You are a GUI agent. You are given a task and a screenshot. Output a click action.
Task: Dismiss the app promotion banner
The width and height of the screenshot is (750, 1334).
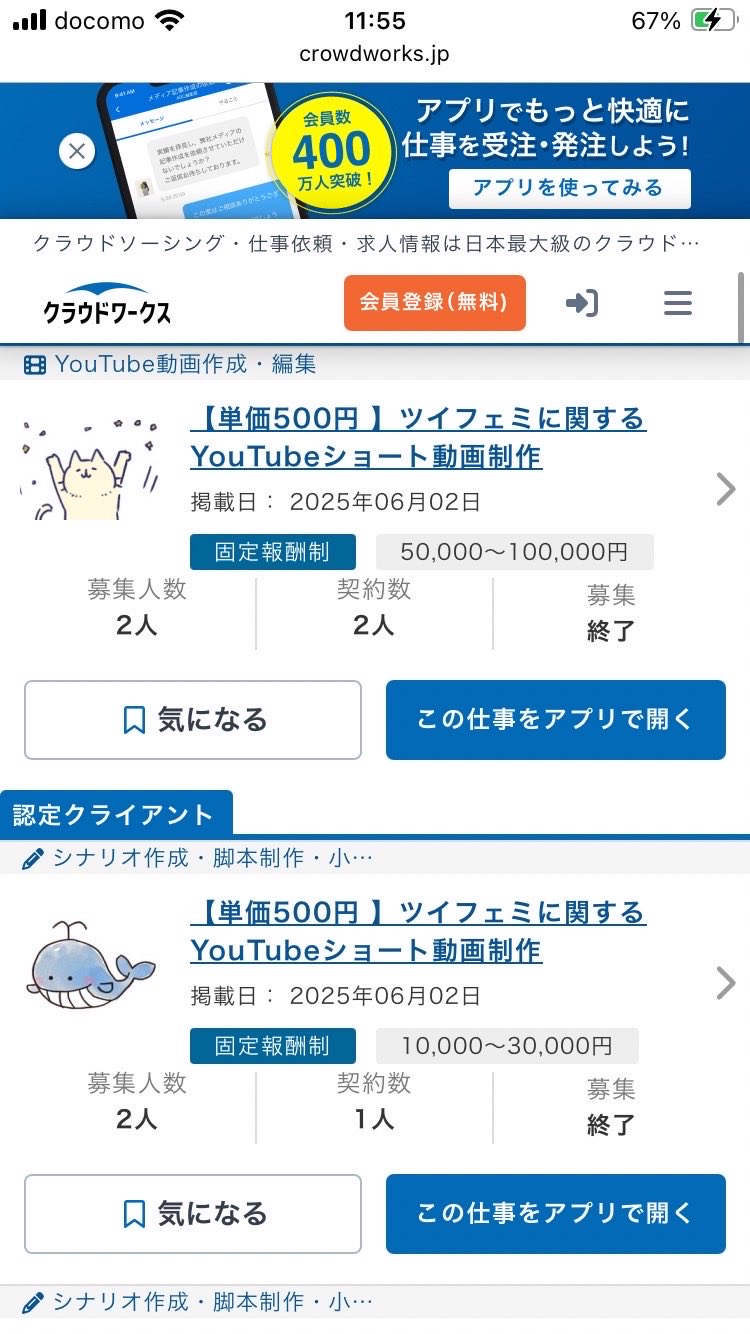77,152
